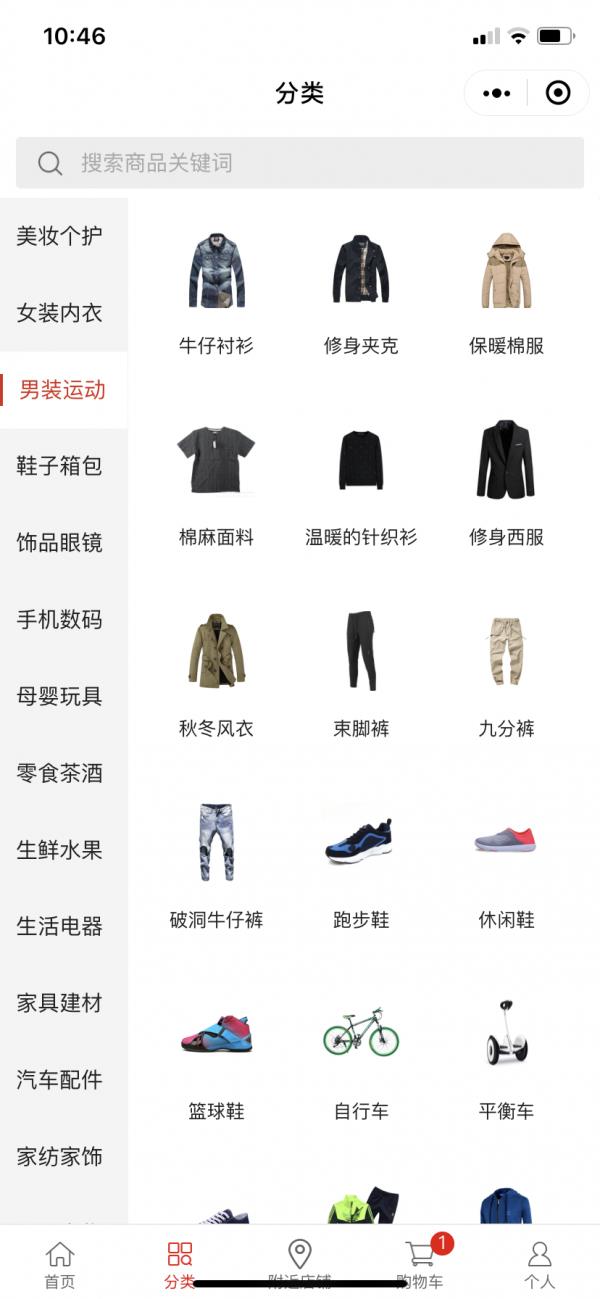Open the 自行车 subcategory

361,1055
